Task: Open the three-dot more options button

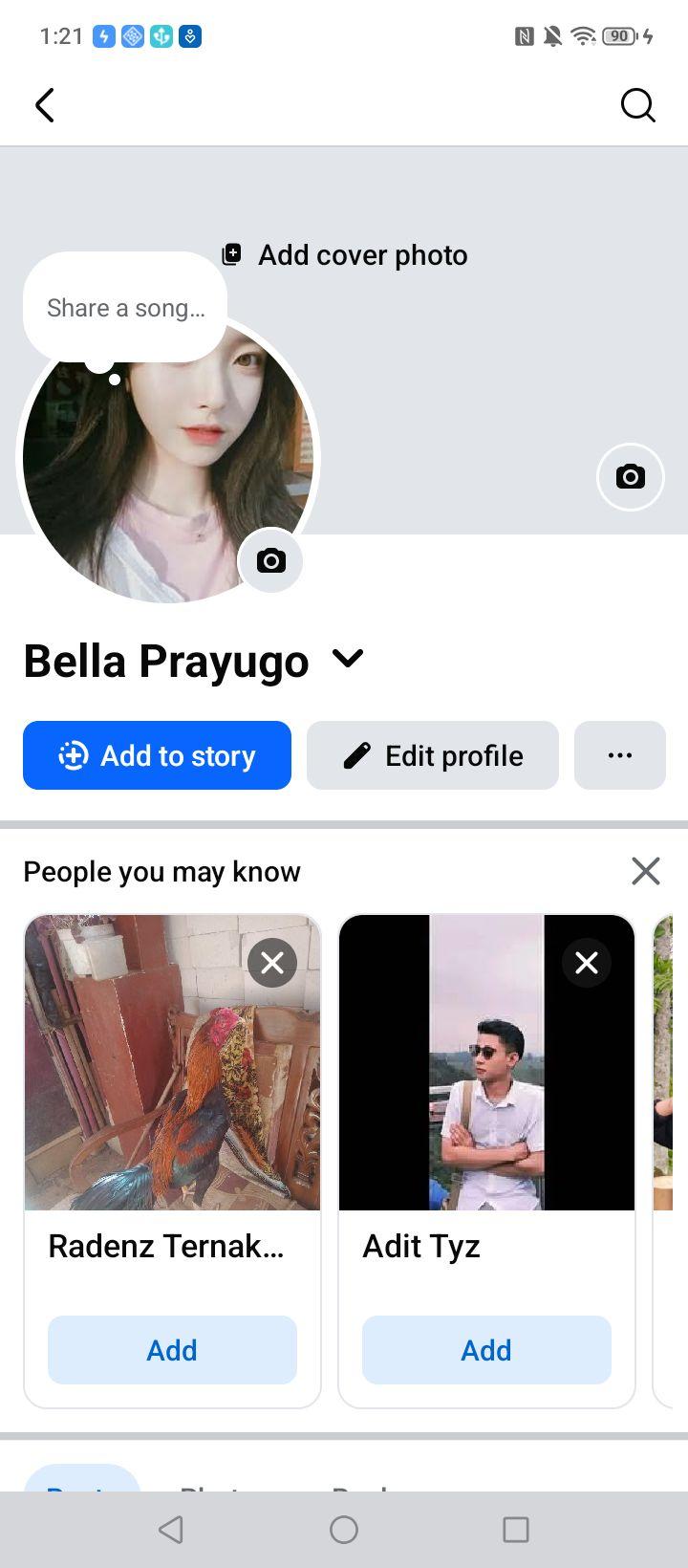Action: tap(620, 755)
